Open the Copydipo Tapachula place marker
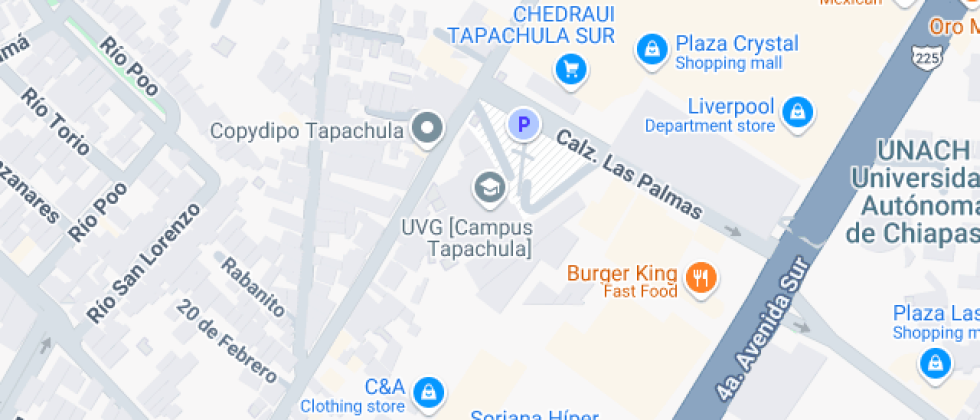 point(428,129)
